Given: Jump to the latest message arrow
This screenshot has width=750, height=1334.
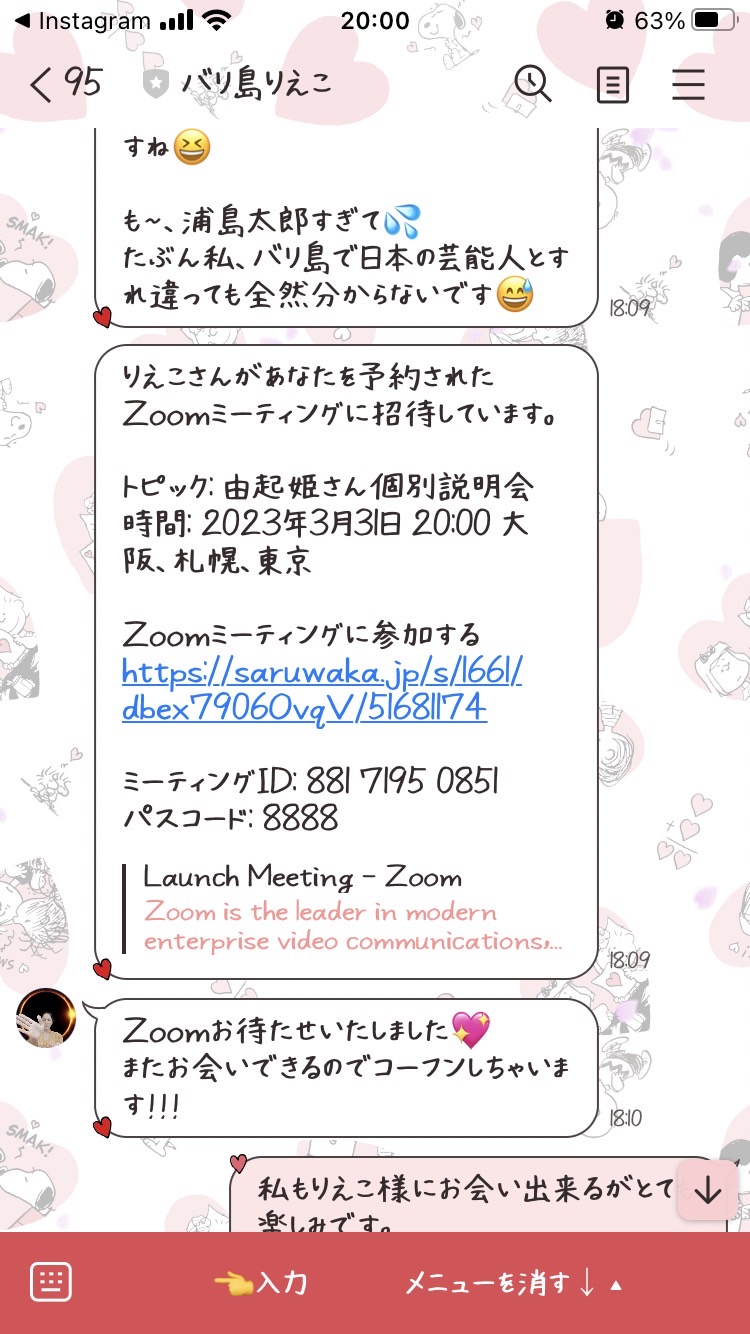Looking at the screenshot, I should (x=707, y=1190).
